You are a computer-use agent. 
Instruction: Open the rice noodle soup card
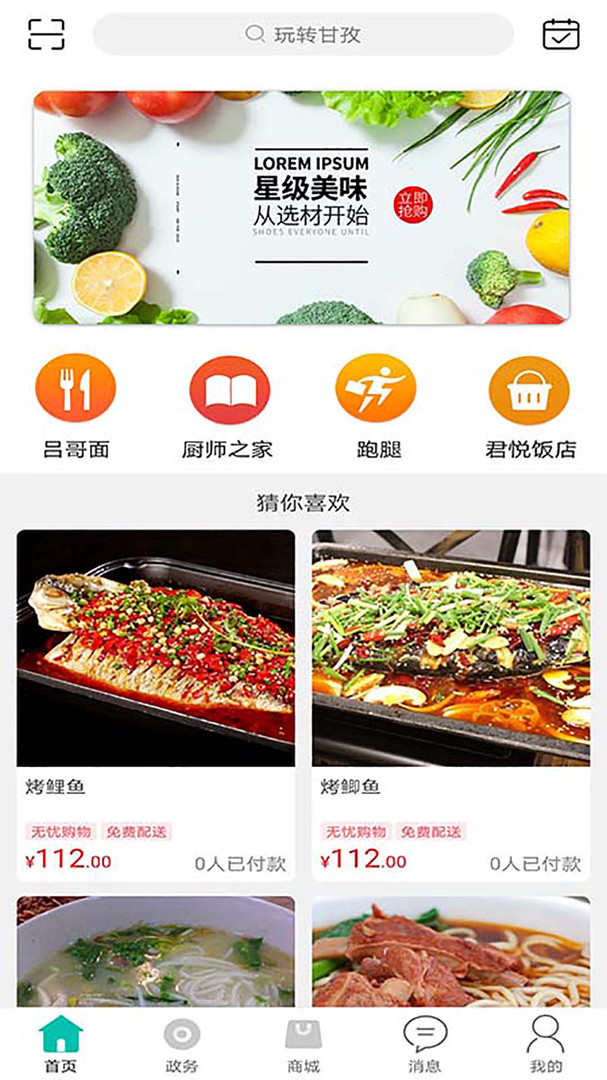156,951
